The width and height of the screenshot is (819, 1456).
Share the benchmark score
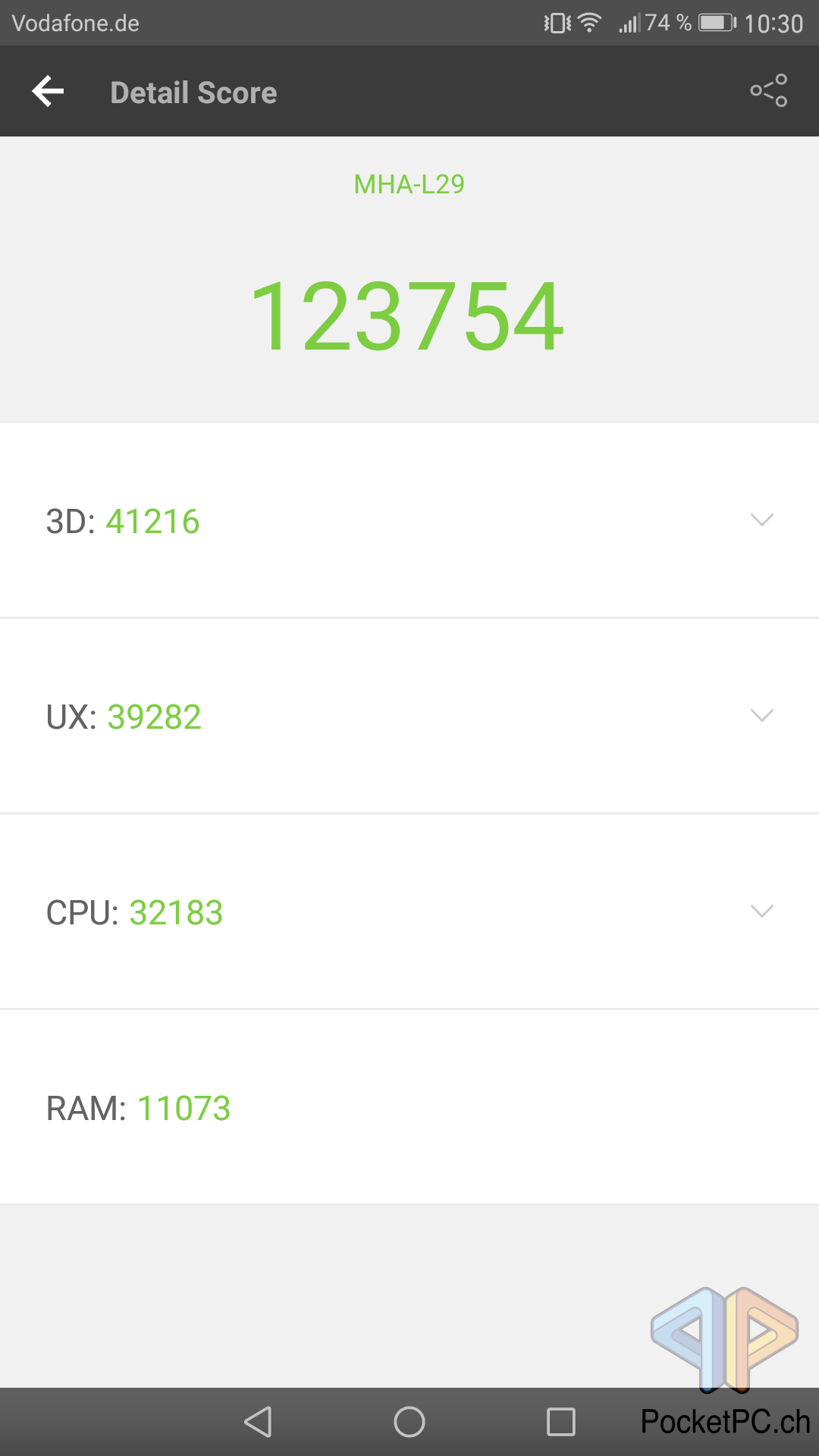point(769,91)
